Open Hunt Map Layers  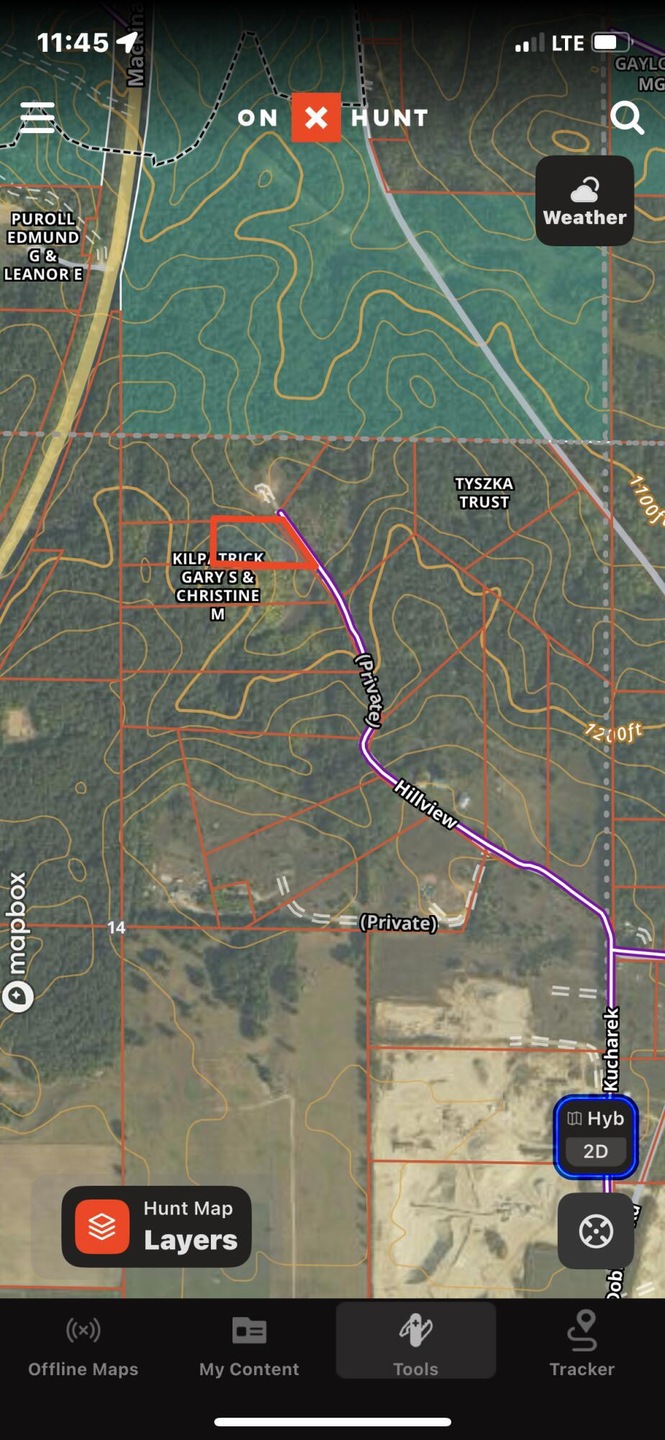pyautogui.click(x=157, y=1226)
